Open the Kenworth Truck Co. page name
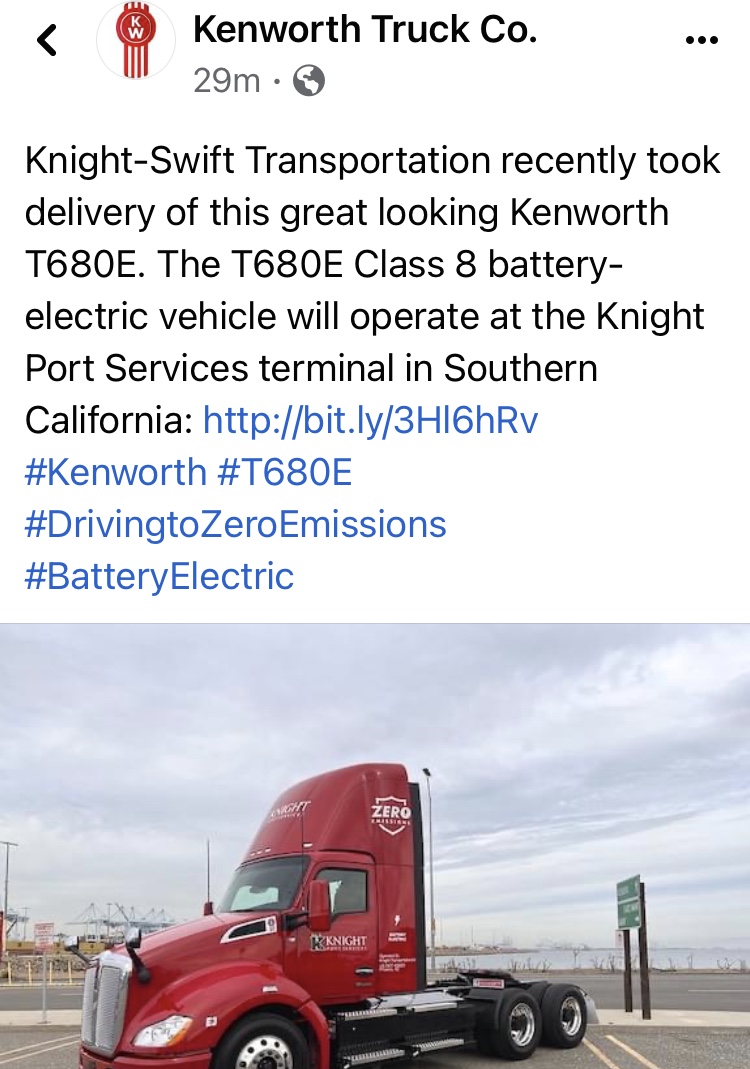 point(365,30)
